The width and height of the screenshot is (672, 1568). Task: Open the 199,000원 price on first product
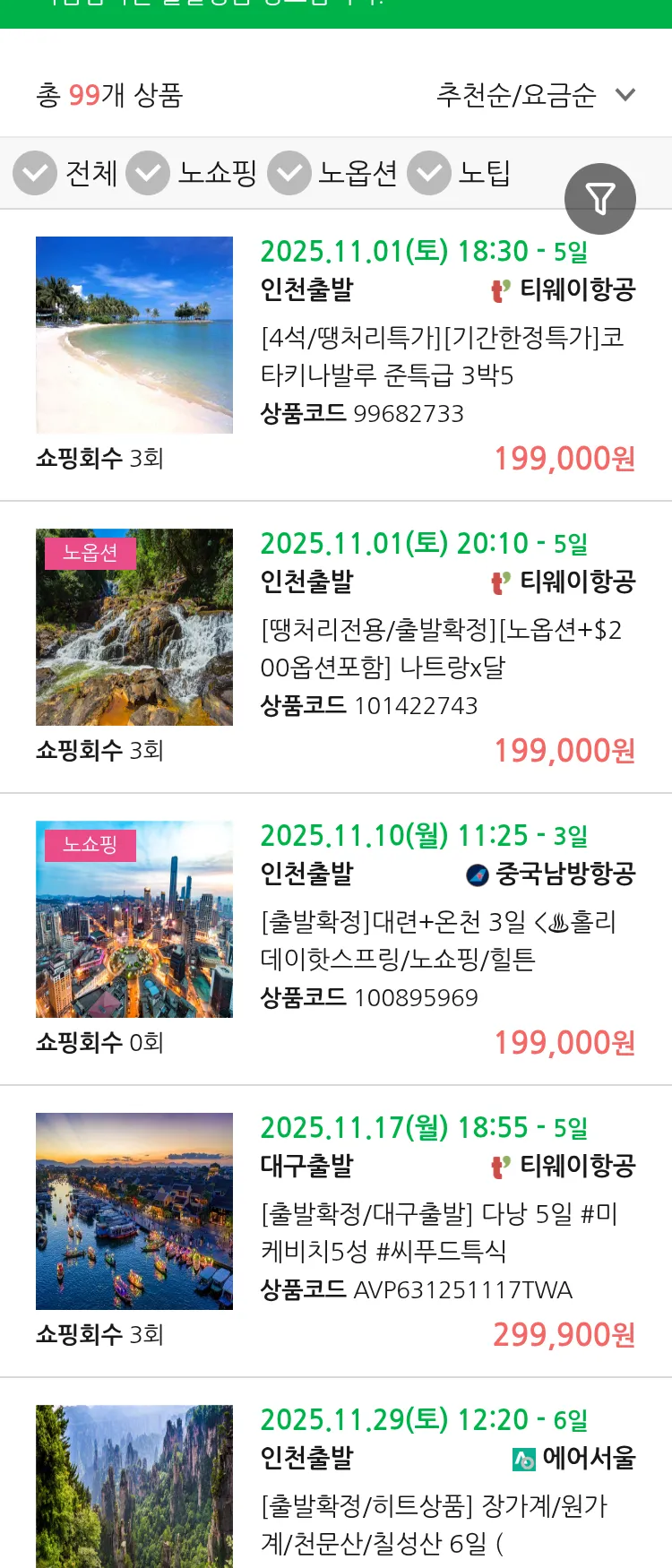[x=563, y=460]
